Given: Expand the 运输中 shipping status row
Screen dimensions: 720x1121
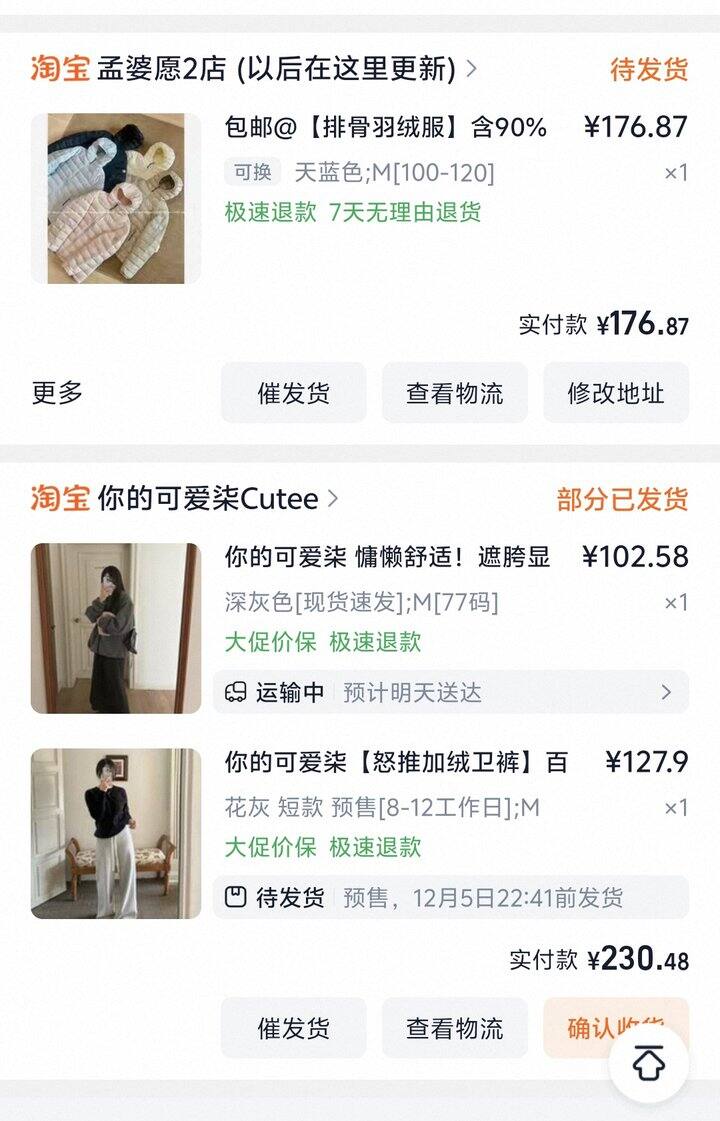Looking at the screenshot, I should click(450, 692).
